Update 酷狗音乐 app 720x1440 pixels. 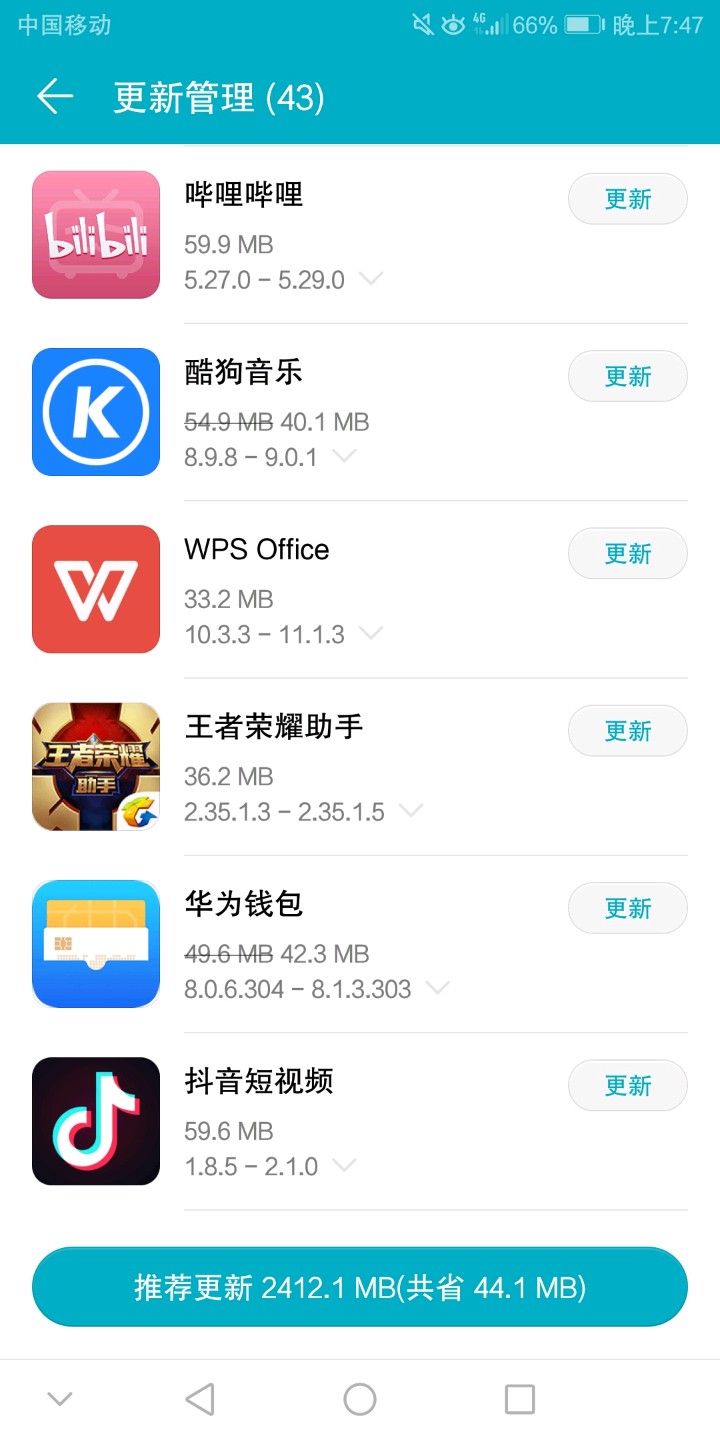[627, 377]
